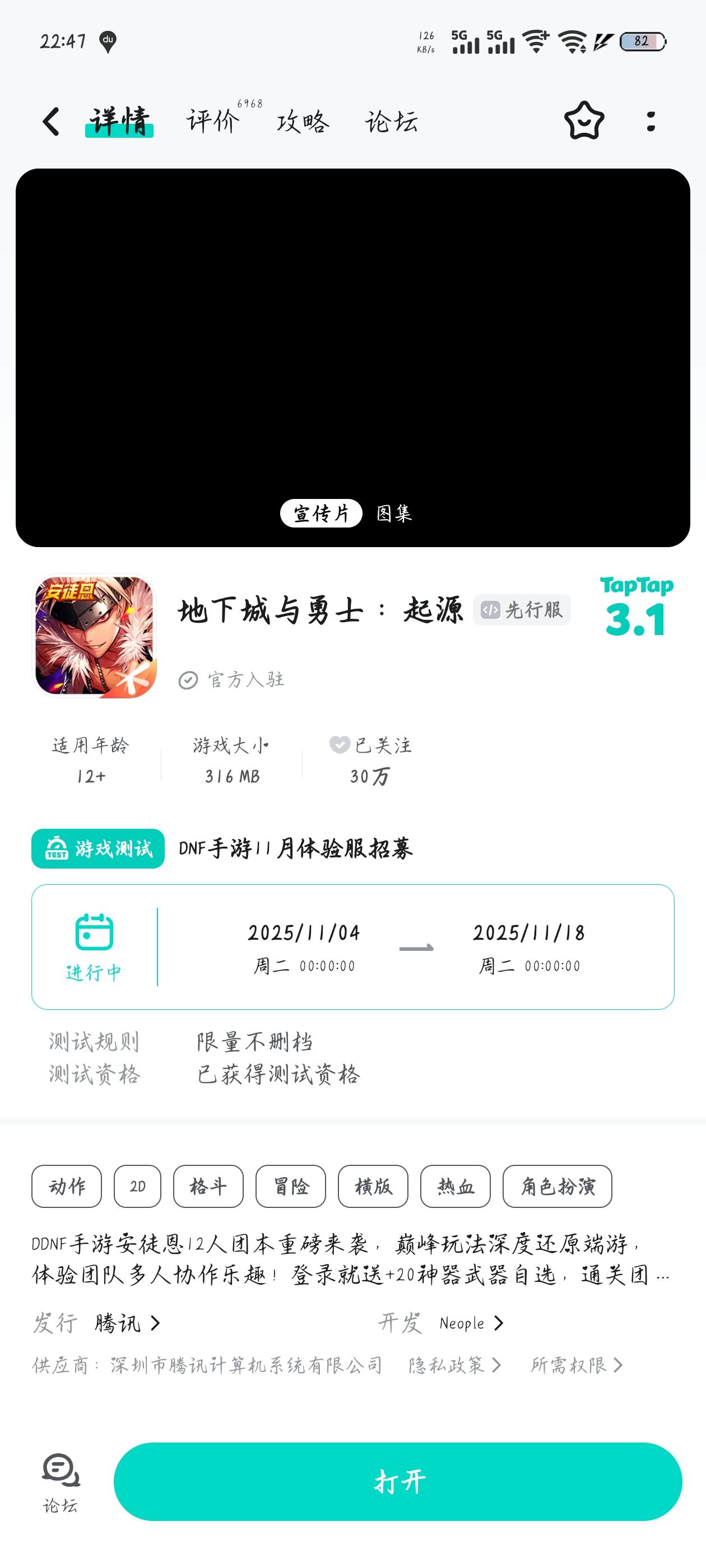
Task: Select the 格斗 genre tag
Action: 209,1186
